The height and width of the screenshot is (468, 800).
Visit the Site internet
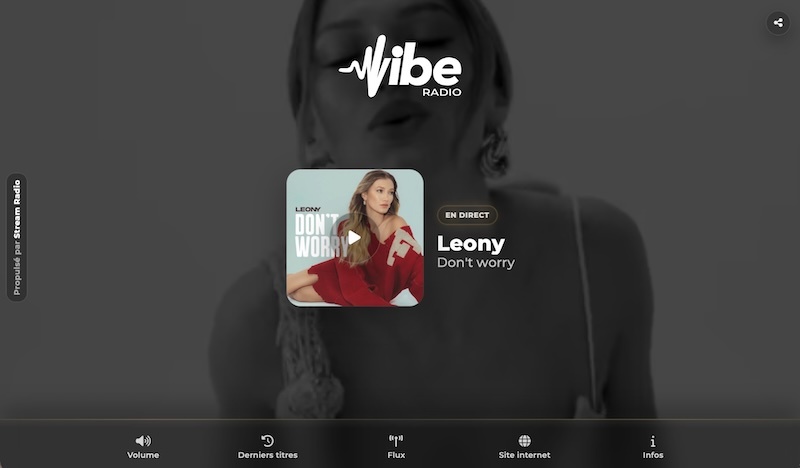click(524, 446)
